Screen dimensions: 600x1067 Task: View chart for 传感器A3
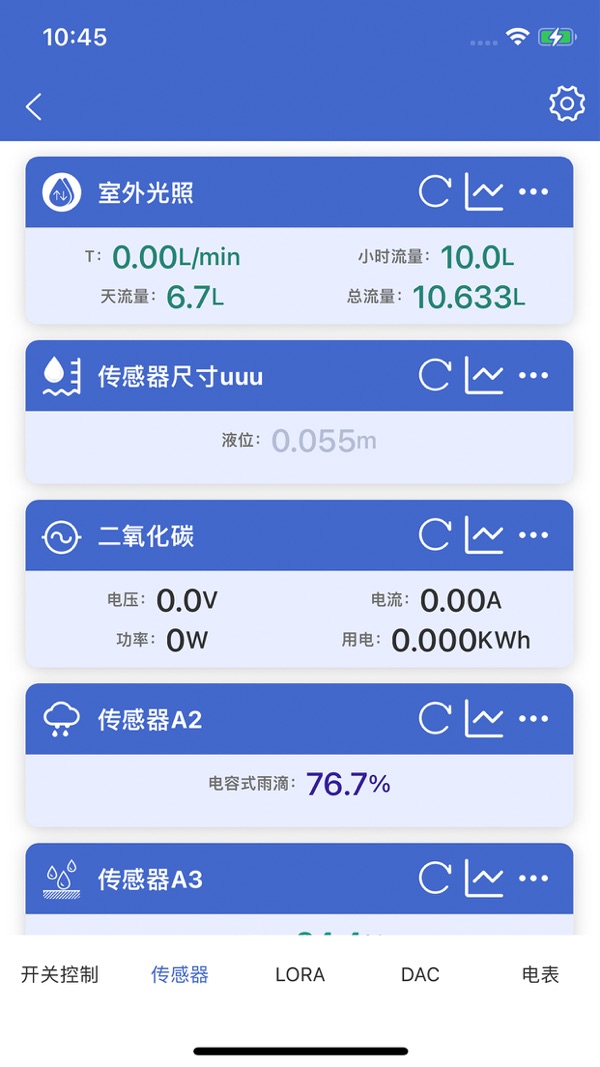[484, 879]
